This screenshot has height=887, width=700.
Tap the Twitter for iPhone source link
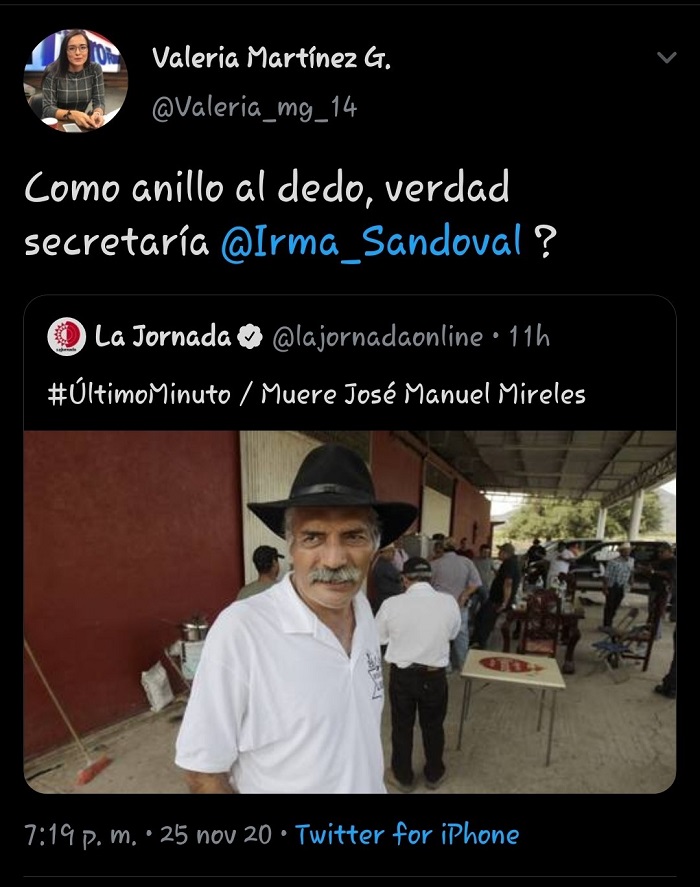[407, 834]
